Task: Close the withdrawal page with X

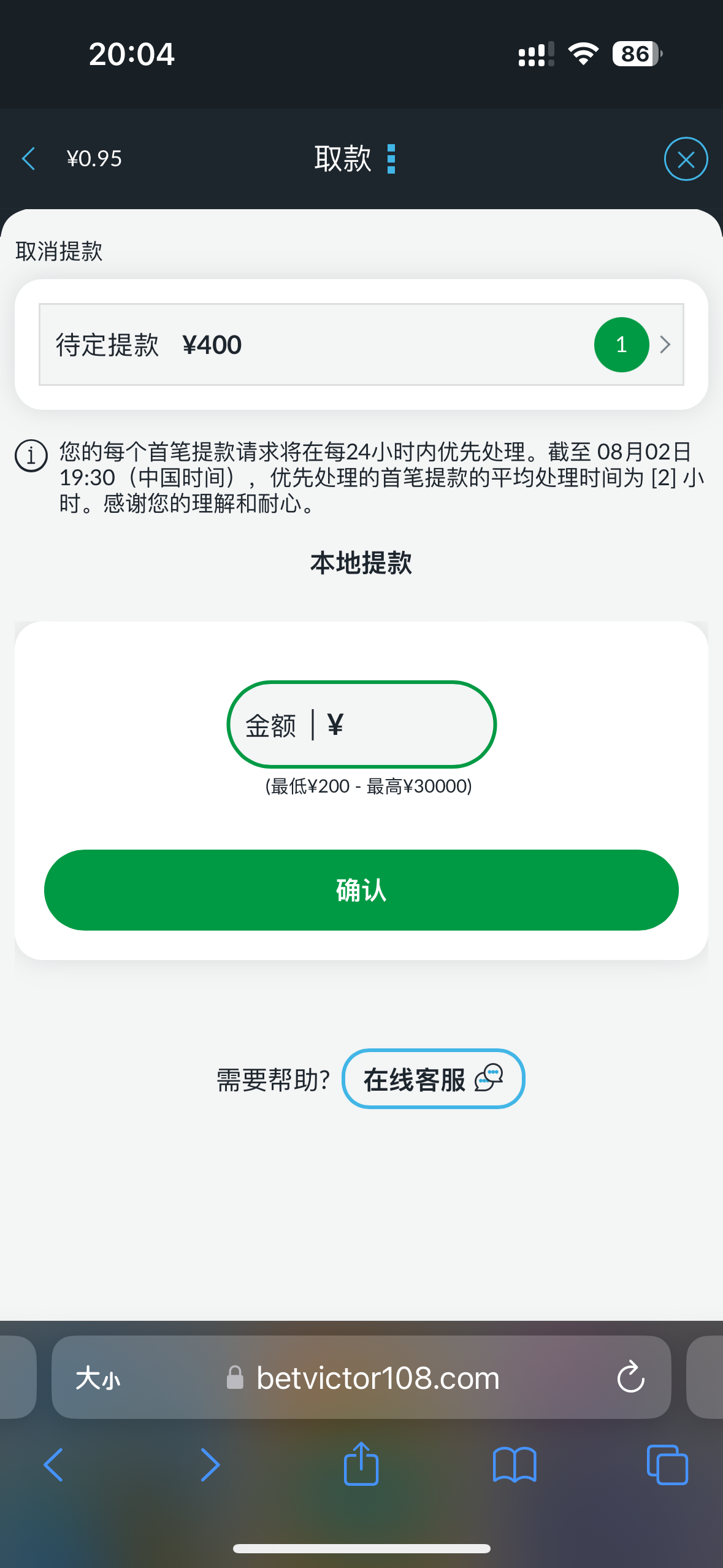Action: pos(686,159)
